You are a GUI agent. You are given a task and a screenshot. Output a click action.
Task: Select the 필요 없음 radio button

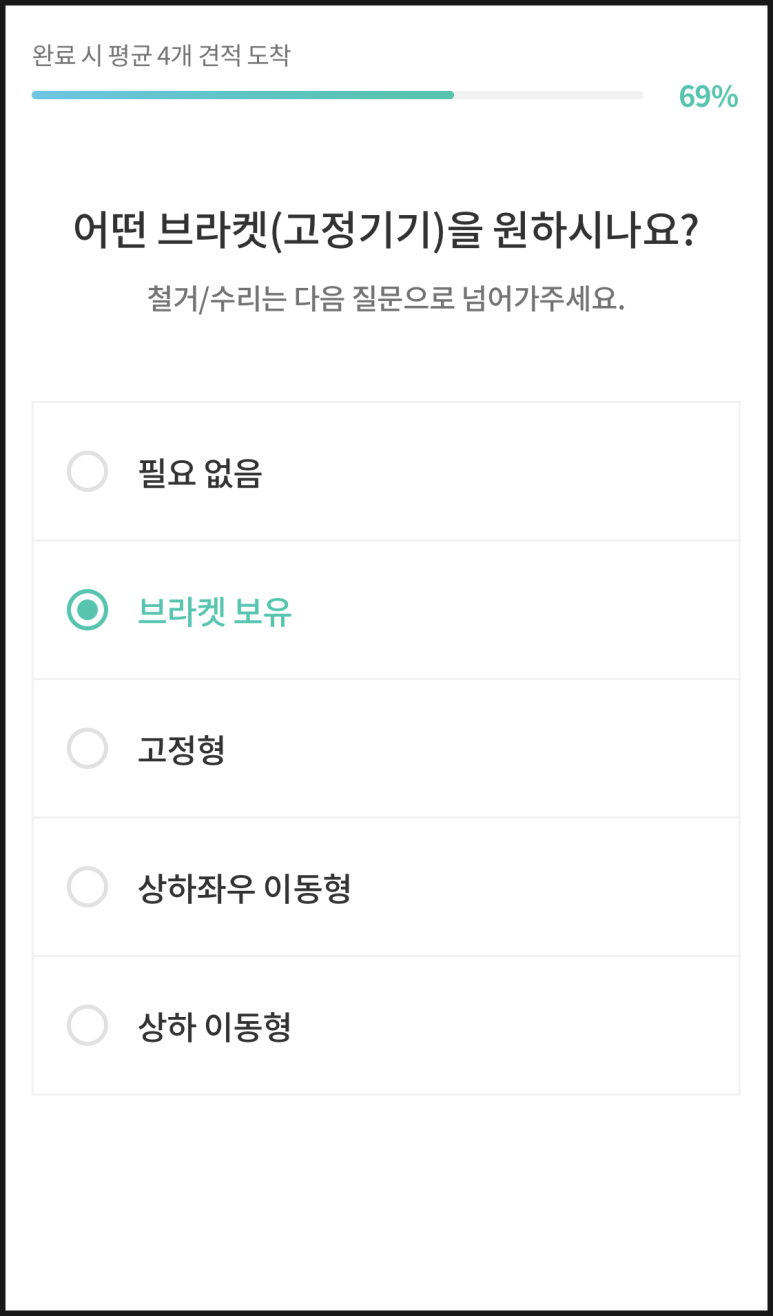(87, 472)
